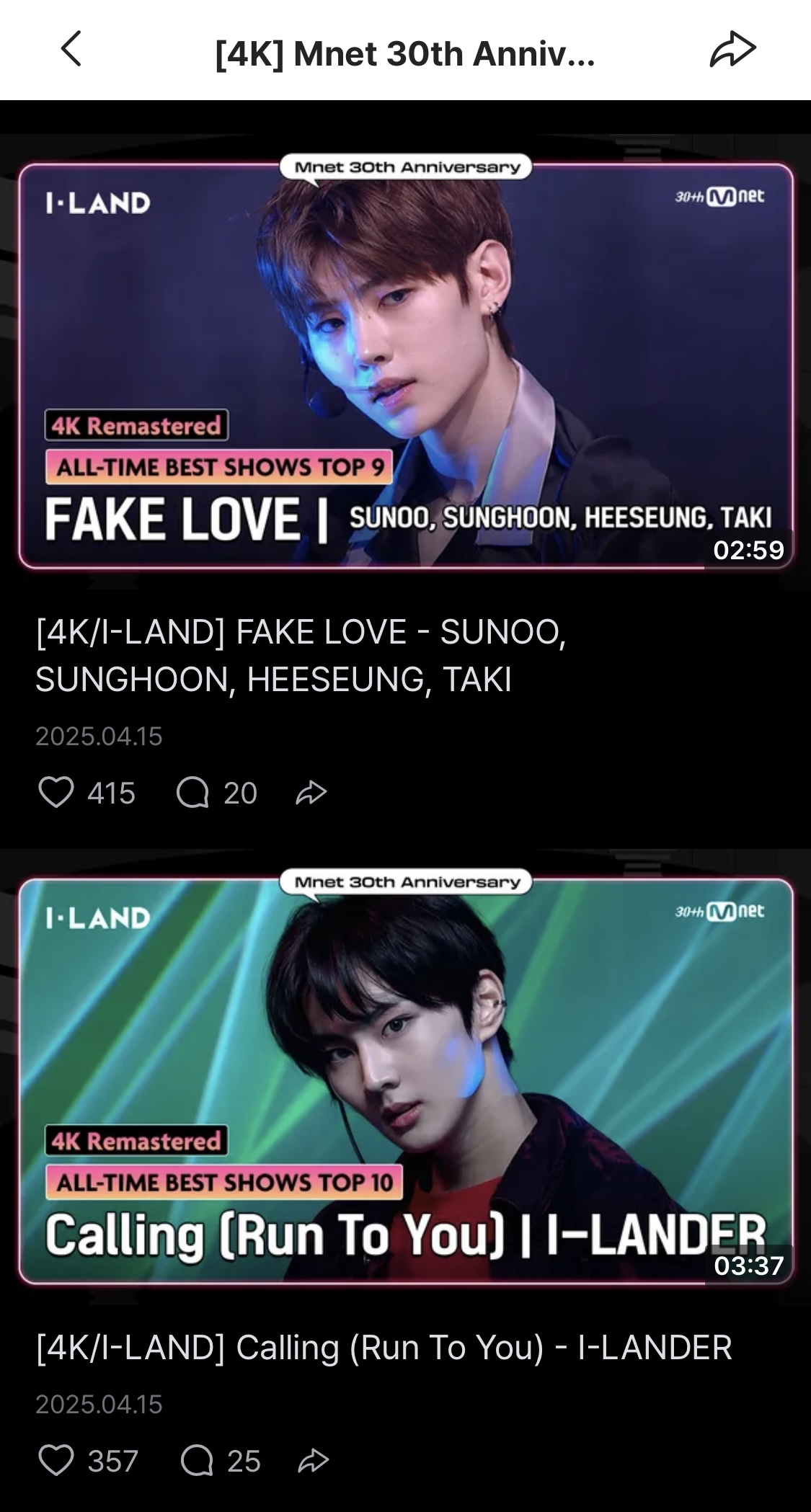
Task: View comments on Calling (Run To You)
Action: [197, 1461]
